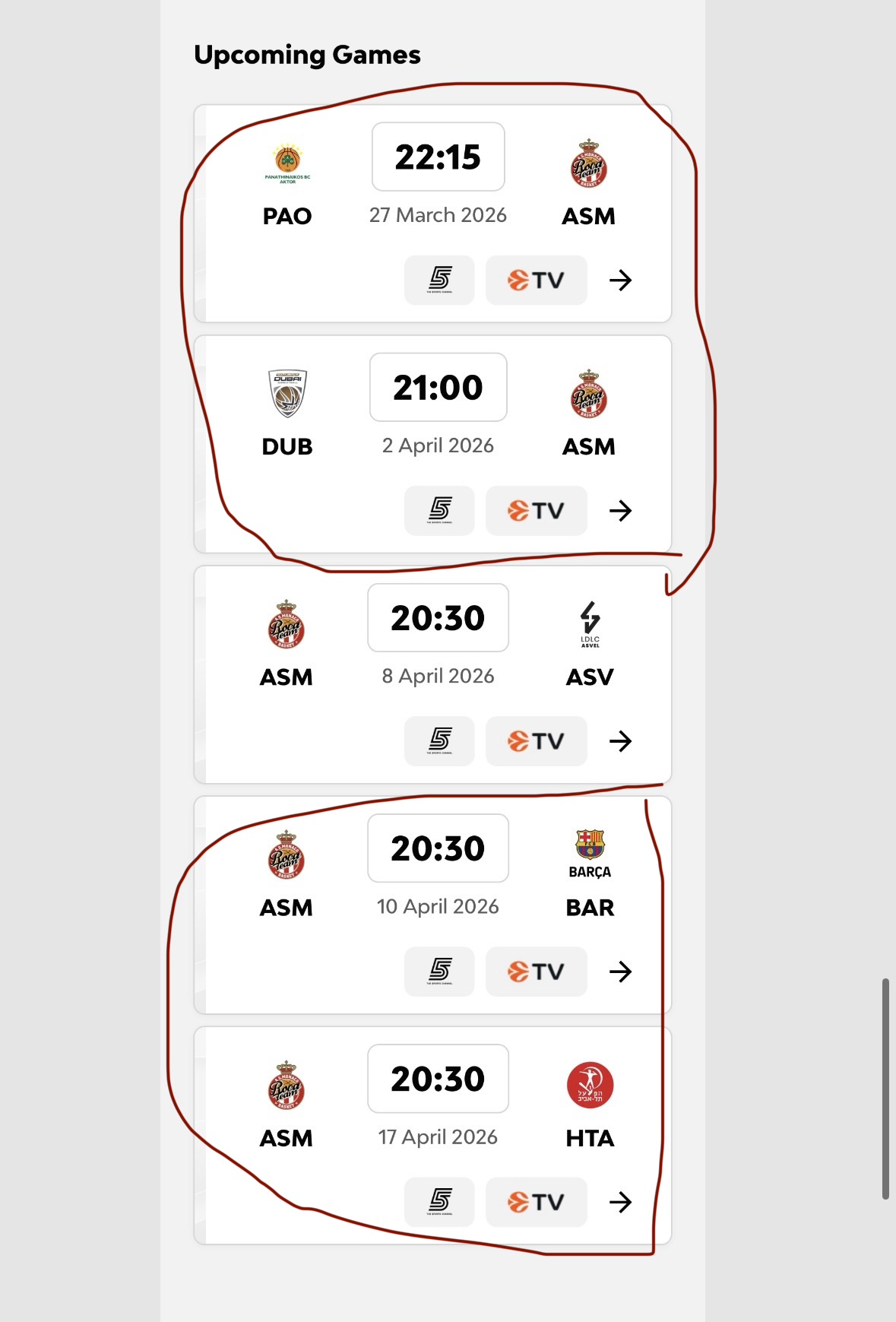Open the PAO vs ASM game arrow
The width and height of the screenshot is (896, 1322).
coord(620,281)
